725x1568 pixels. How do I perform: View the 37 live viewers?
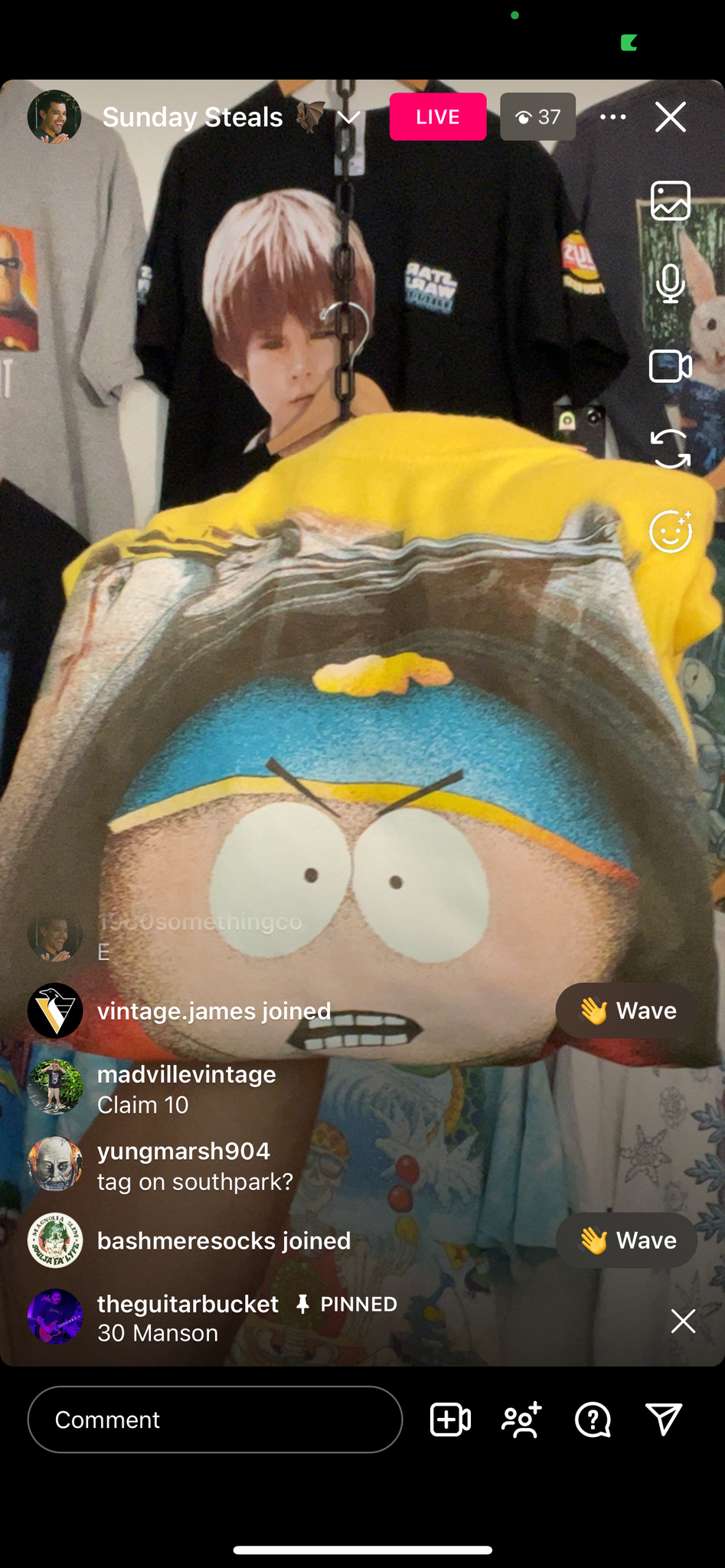pos(537,117)
